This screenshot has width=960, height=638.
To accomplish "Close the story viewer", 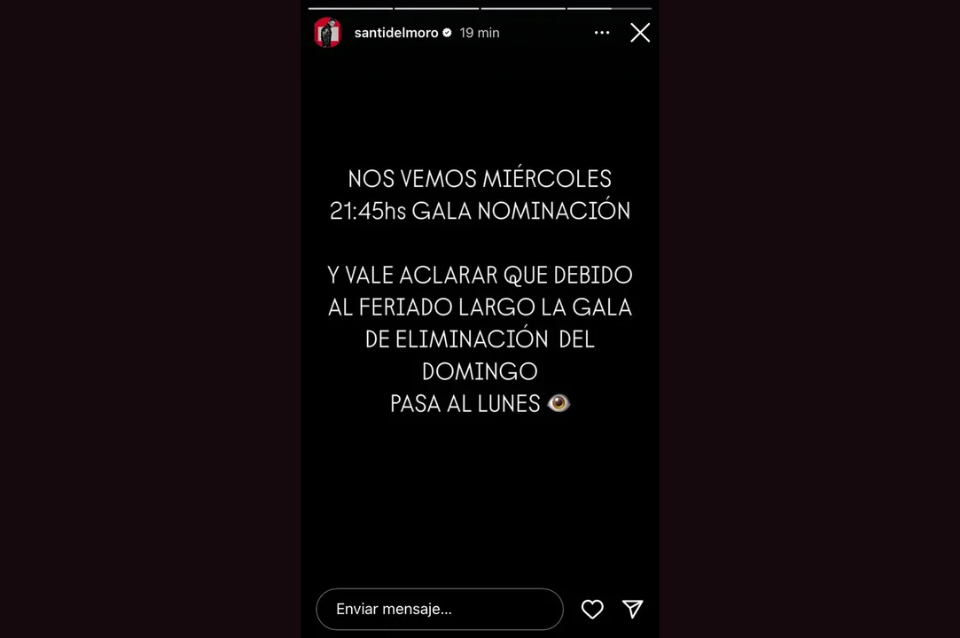I will pyautogui.click(x=640, y=33).
